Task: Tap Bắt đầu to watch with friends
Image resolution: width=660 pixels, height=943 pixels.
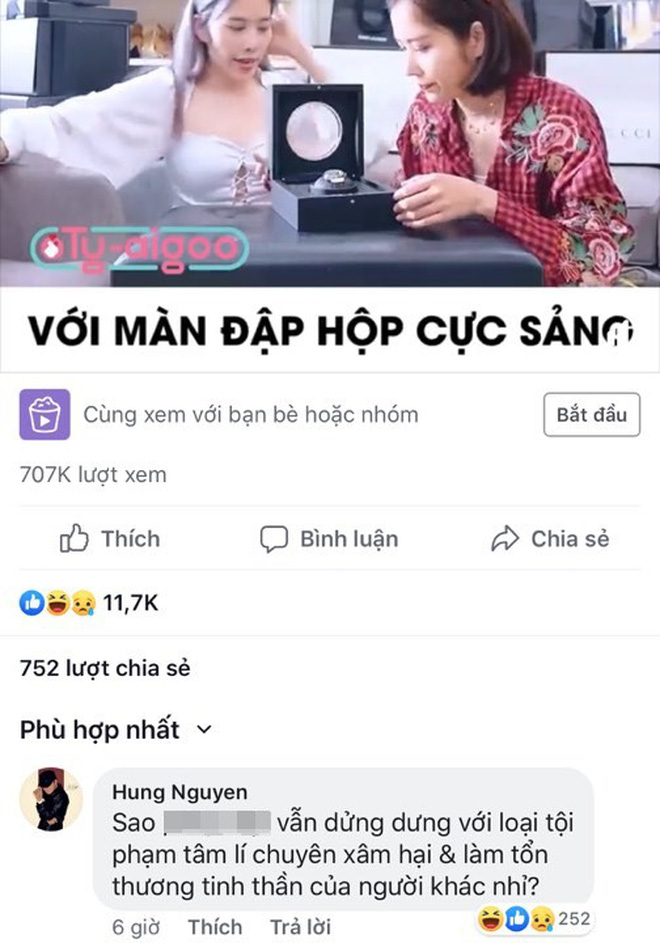Action: point(591,414)
